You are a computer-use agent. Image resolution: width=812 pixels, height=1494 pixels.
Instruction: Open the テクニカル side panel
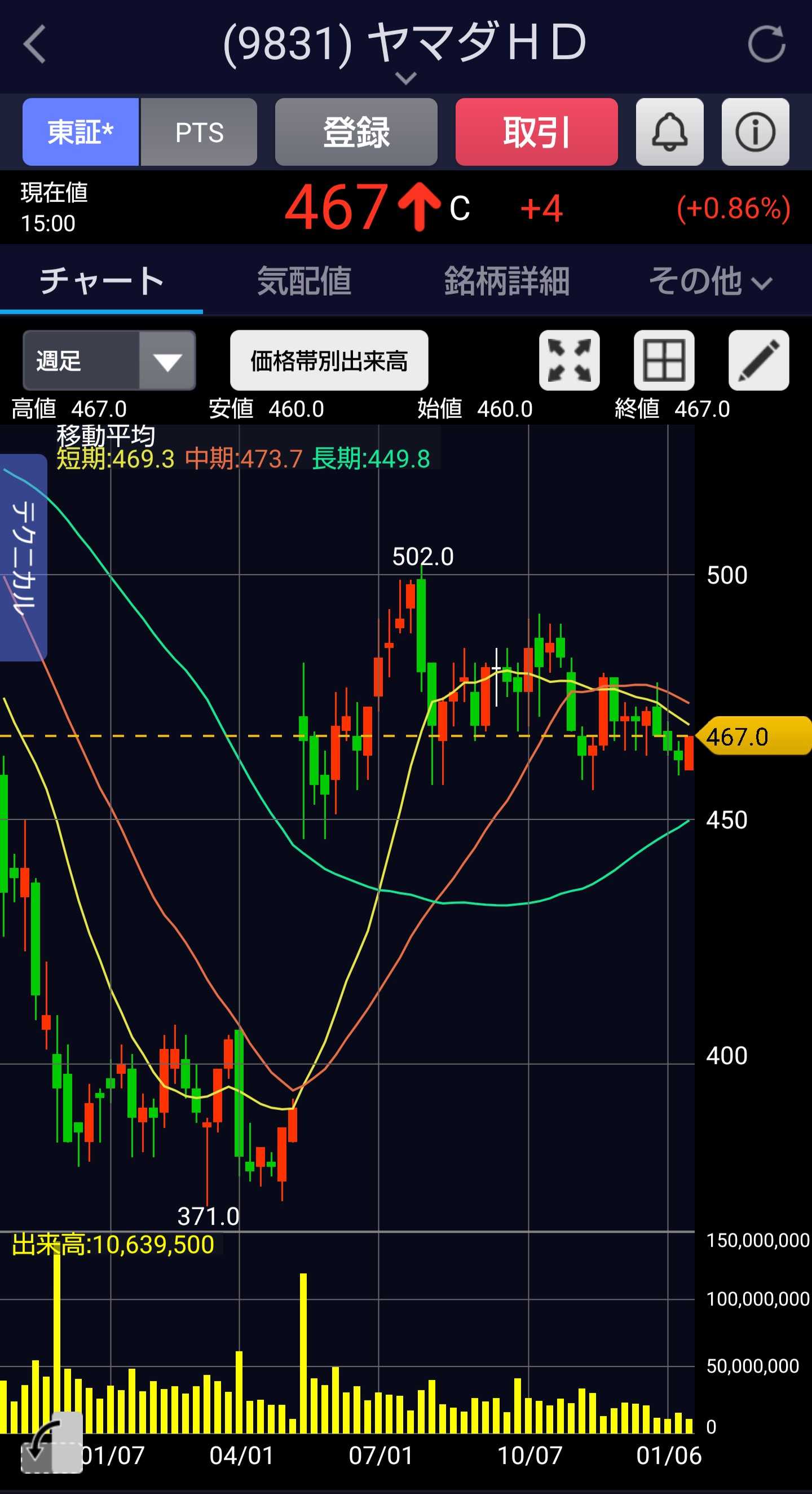pyautogui.click(x=23, y=557)
